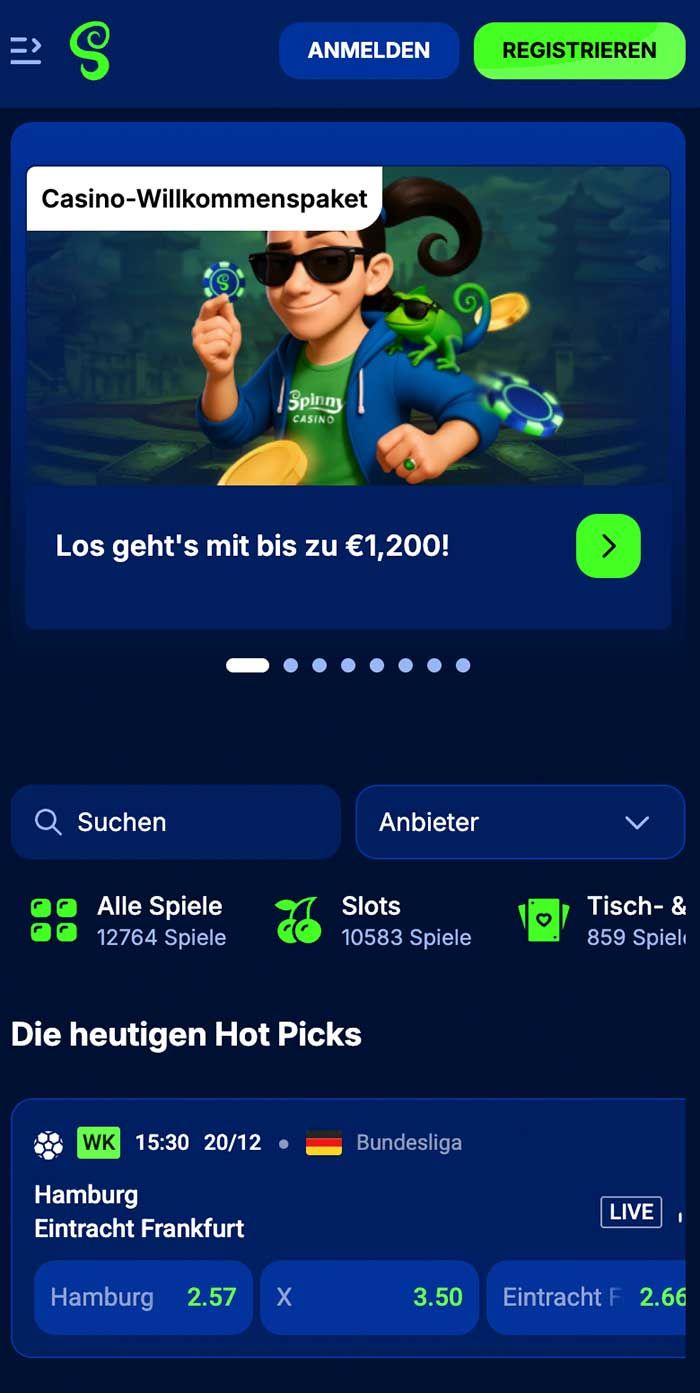Image resolution: width=700 pixels, height=1393 pixels.
Task: Switch to the Slots category
Action: [x=373, y=921]
